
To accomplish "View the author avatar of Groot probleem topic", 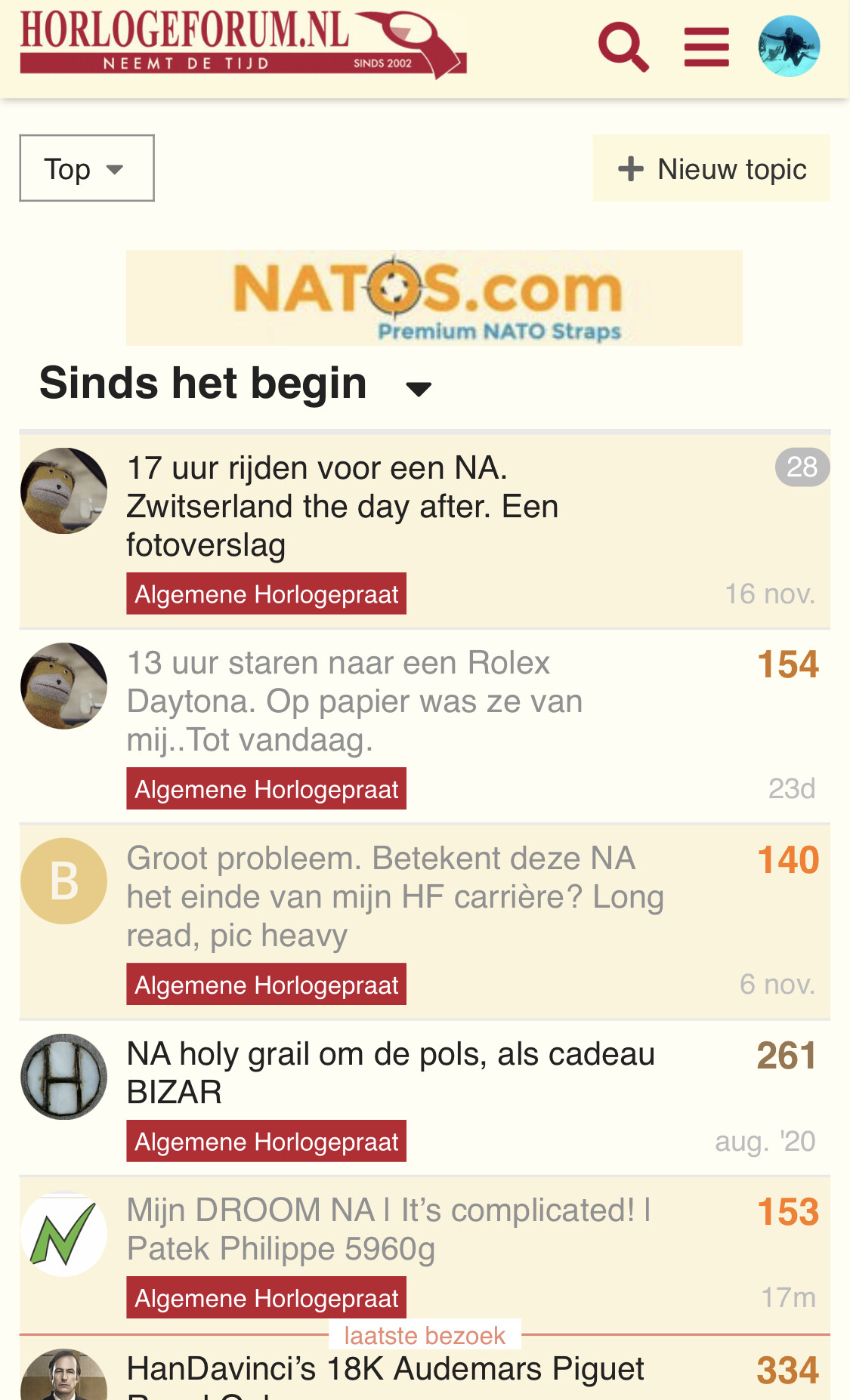I will click(x=64, y=881).
